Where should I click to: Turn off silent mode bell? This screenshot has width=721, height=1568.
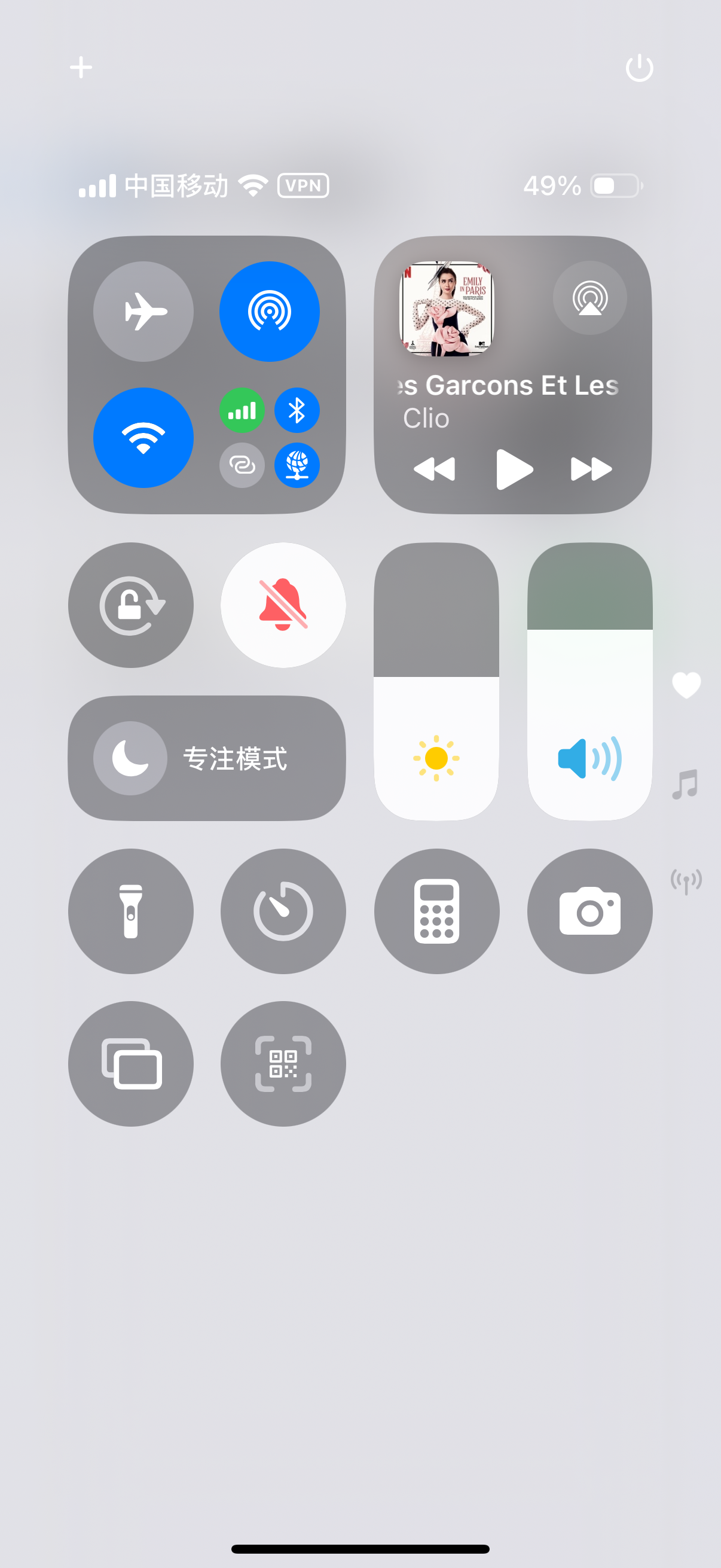click(x=283, y=606)
